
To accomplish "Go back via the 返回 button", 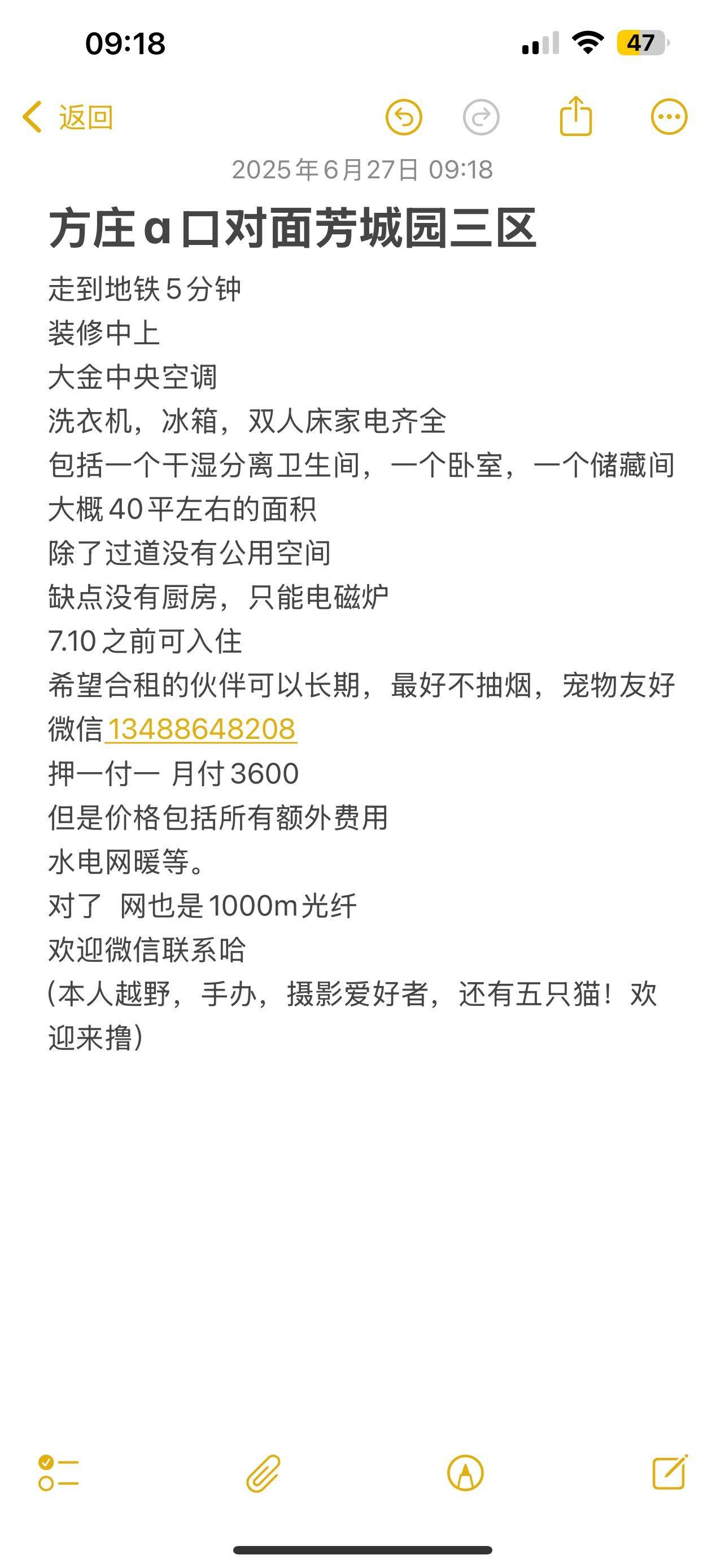I will (x=68, y=117).
